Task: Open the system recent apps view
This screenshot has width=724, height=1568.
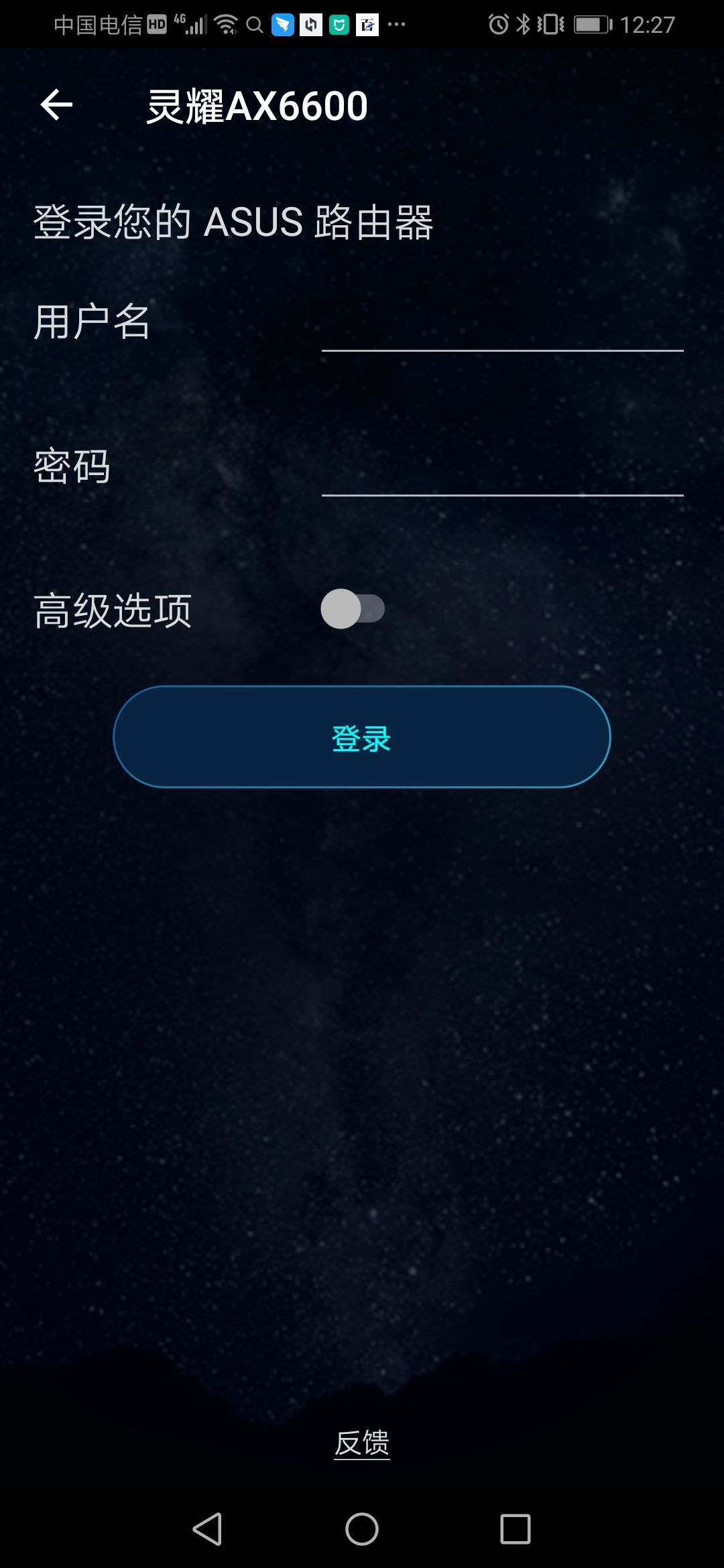Action: coord(515,1529)
